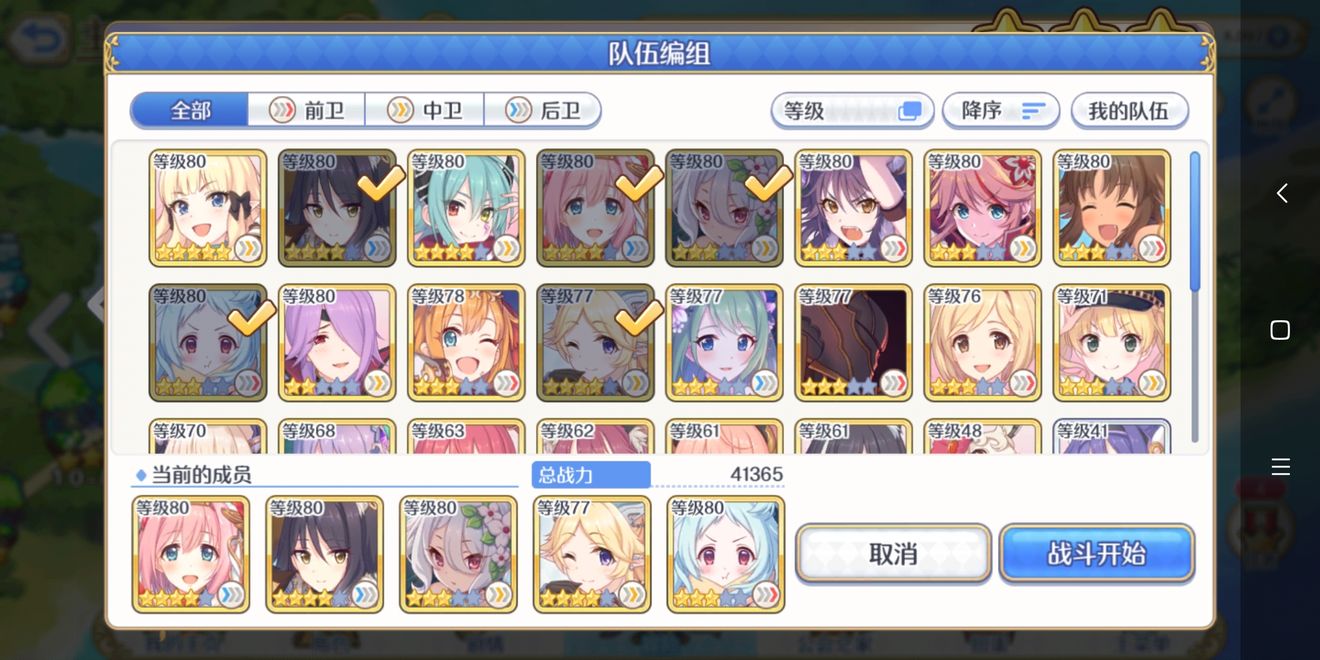Deselect the checked black-haired level 80 character
This screenshot has width=1320, height=660.
point(337,208)
